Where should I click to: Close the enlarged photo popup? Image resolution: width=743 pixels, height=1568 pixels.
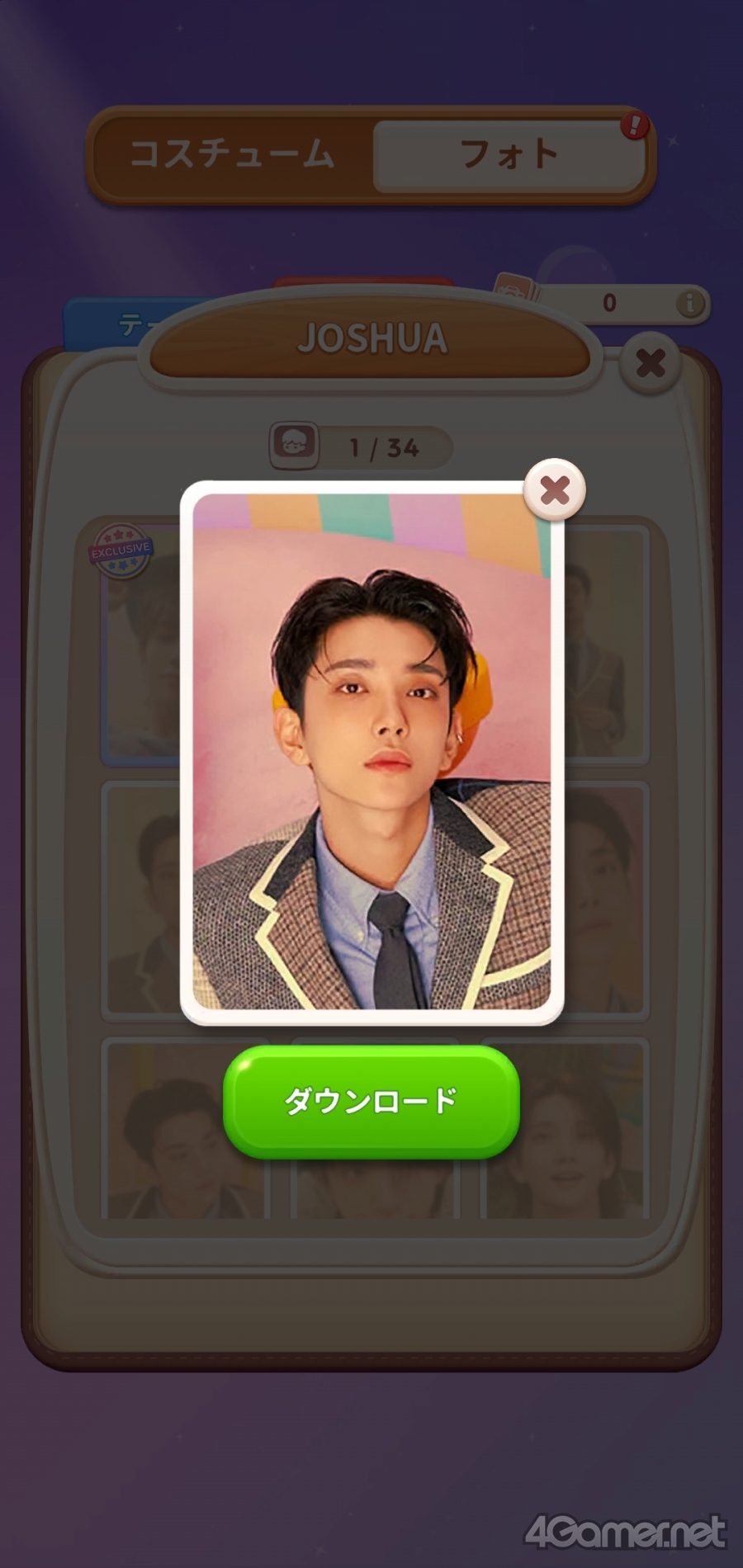pos(555,489)
